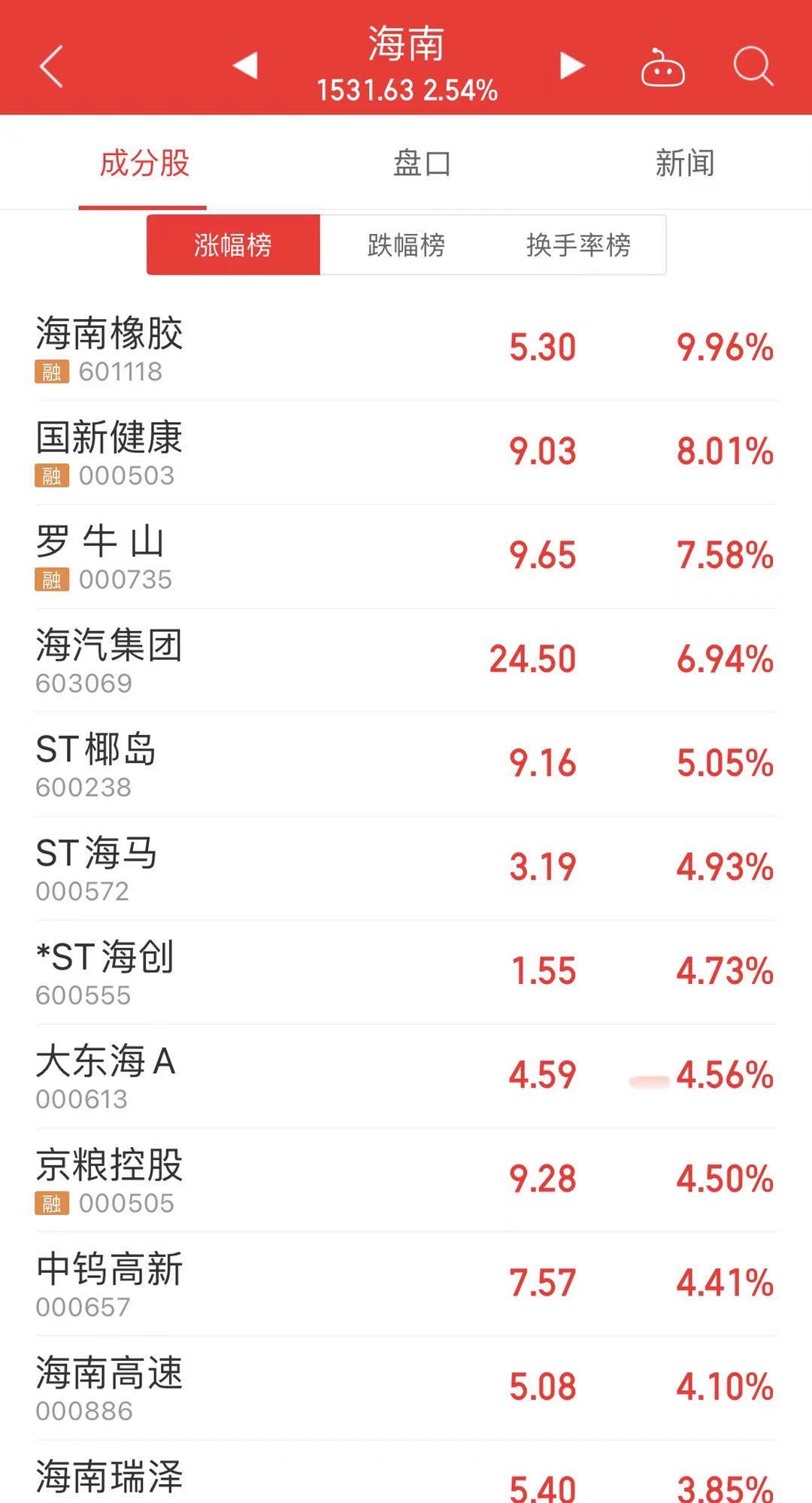This screenshot has width=812, height=1503.
Task: Switch to the next sector
Action: pos(571,65)
